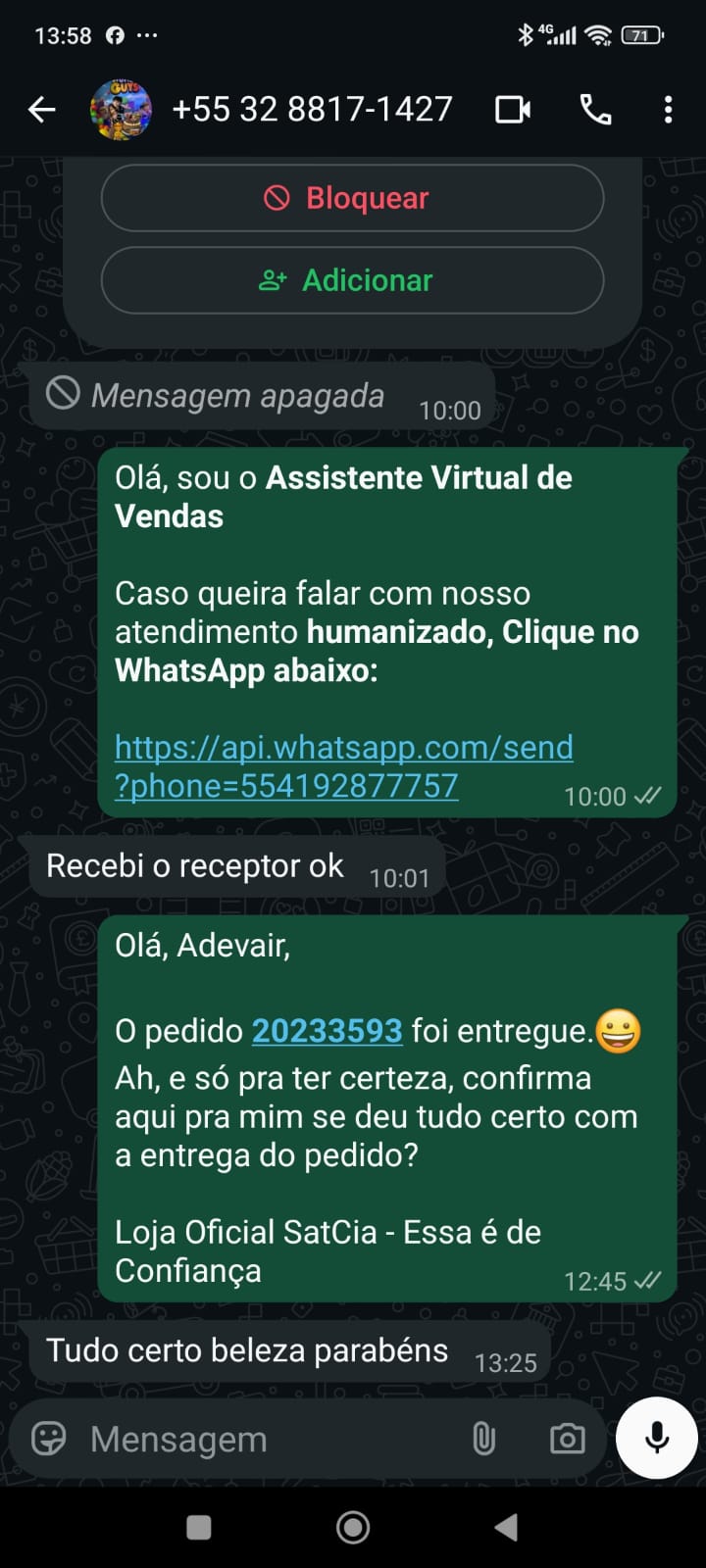This screenshot has width=706, height=1568.
Task: Open the emoji picker
Action: click(49, 1439)
